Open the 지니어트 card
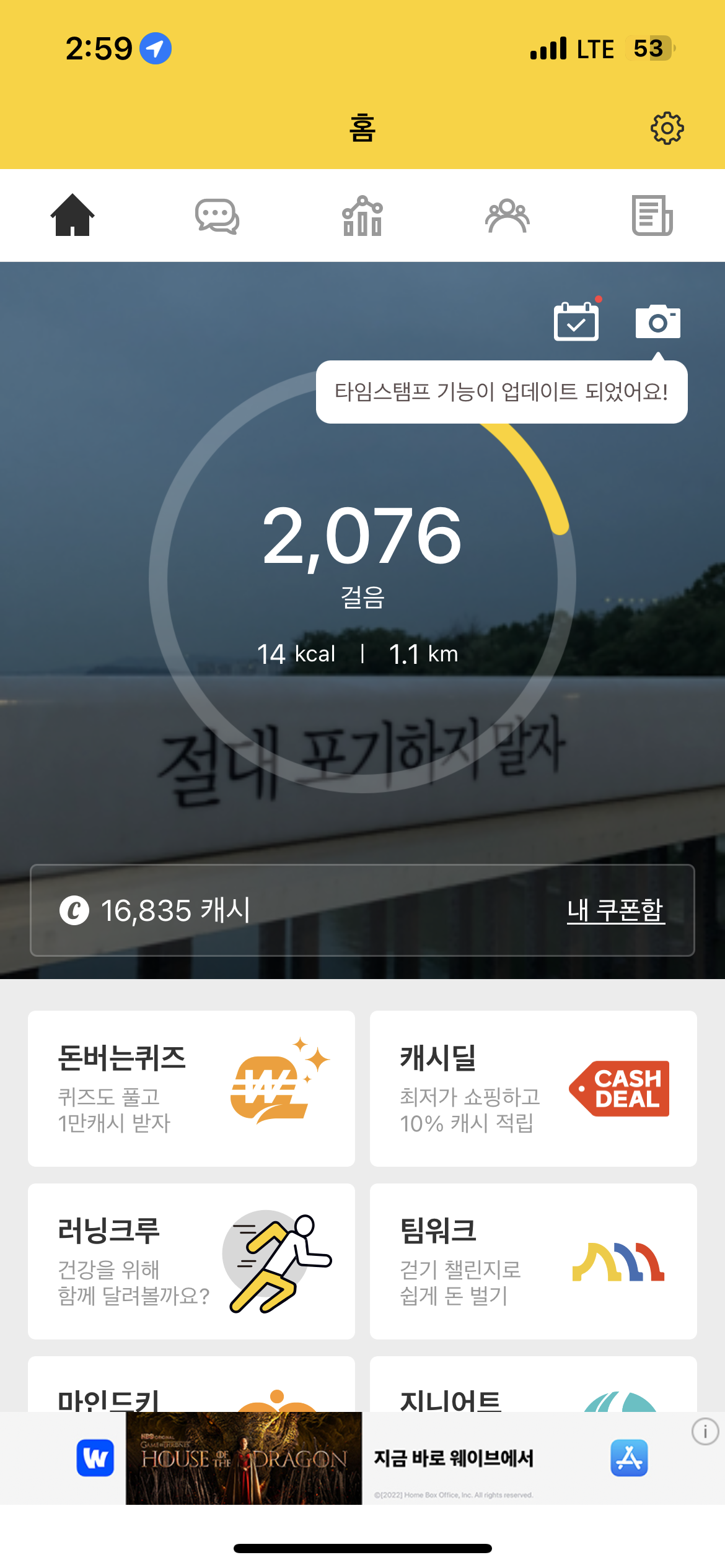Screen dimensions: 725x1568 533,1387
